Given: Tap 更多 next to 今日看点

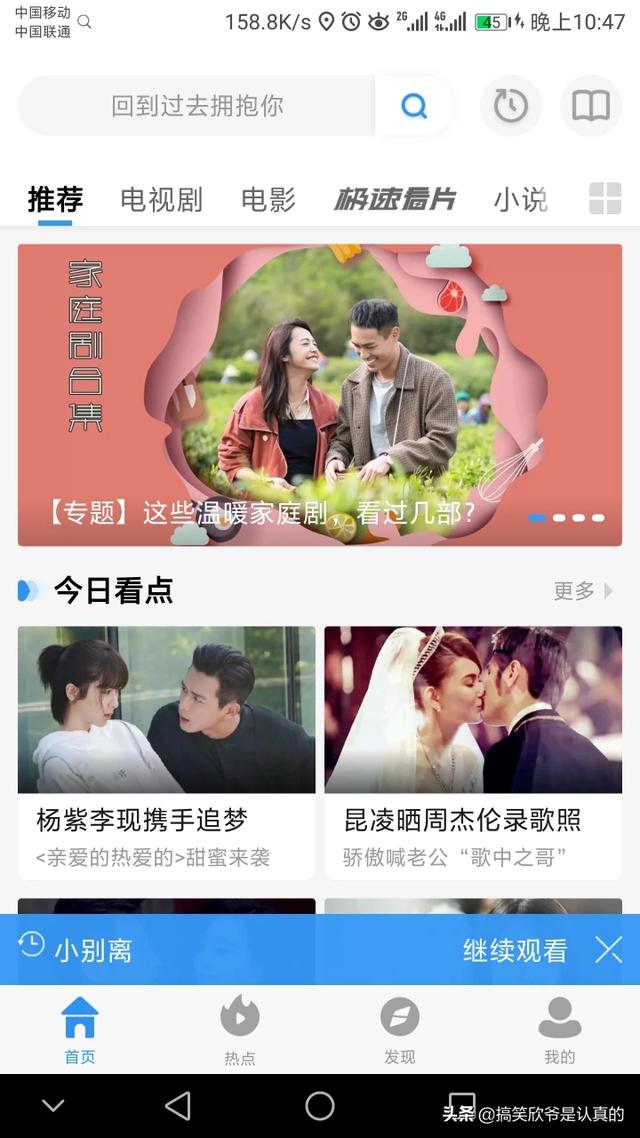Looking at the screenshot, I should tap(582, 591).
